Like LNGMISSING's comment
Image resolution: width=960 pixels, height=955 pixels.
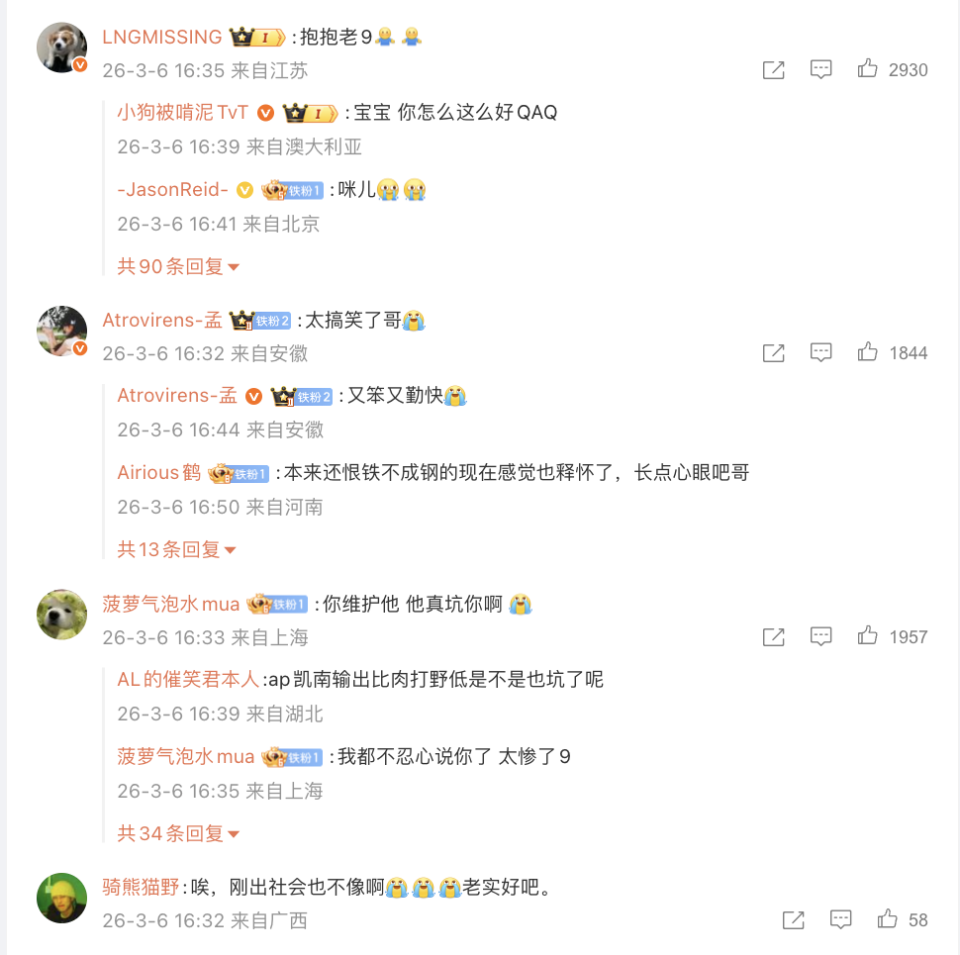(867, 69)
